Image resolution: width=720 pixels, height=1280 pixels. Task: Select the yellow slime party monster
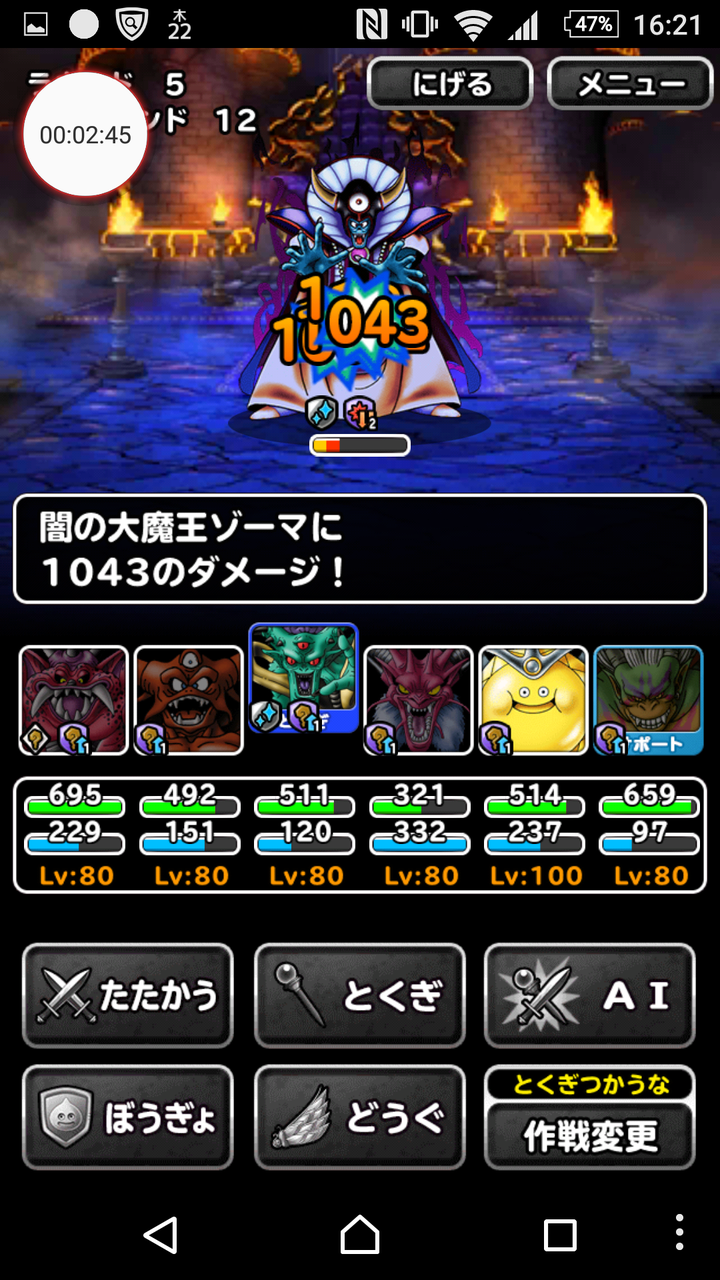(533, 700)
